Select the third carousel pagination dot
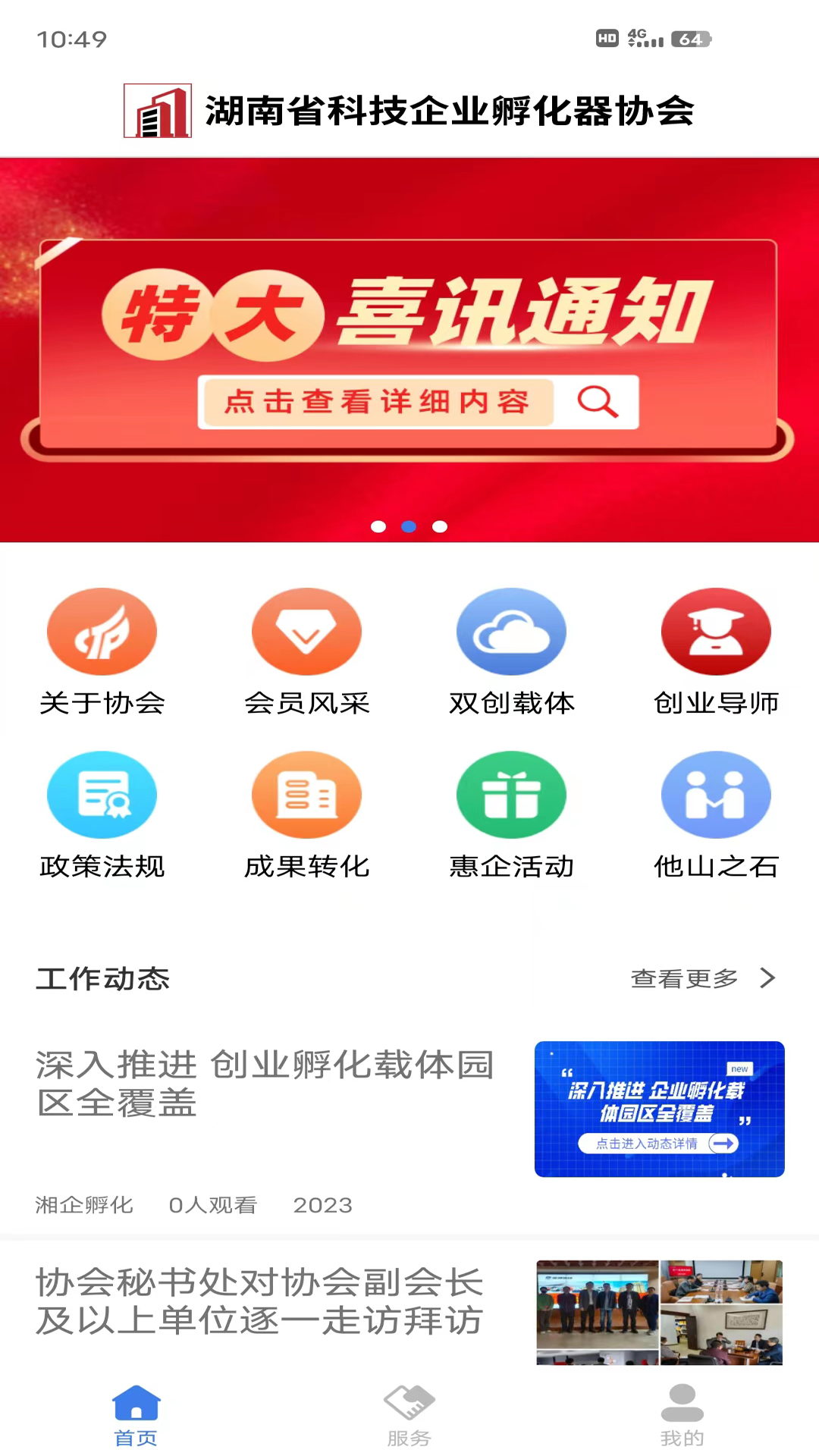 (440, 526)
